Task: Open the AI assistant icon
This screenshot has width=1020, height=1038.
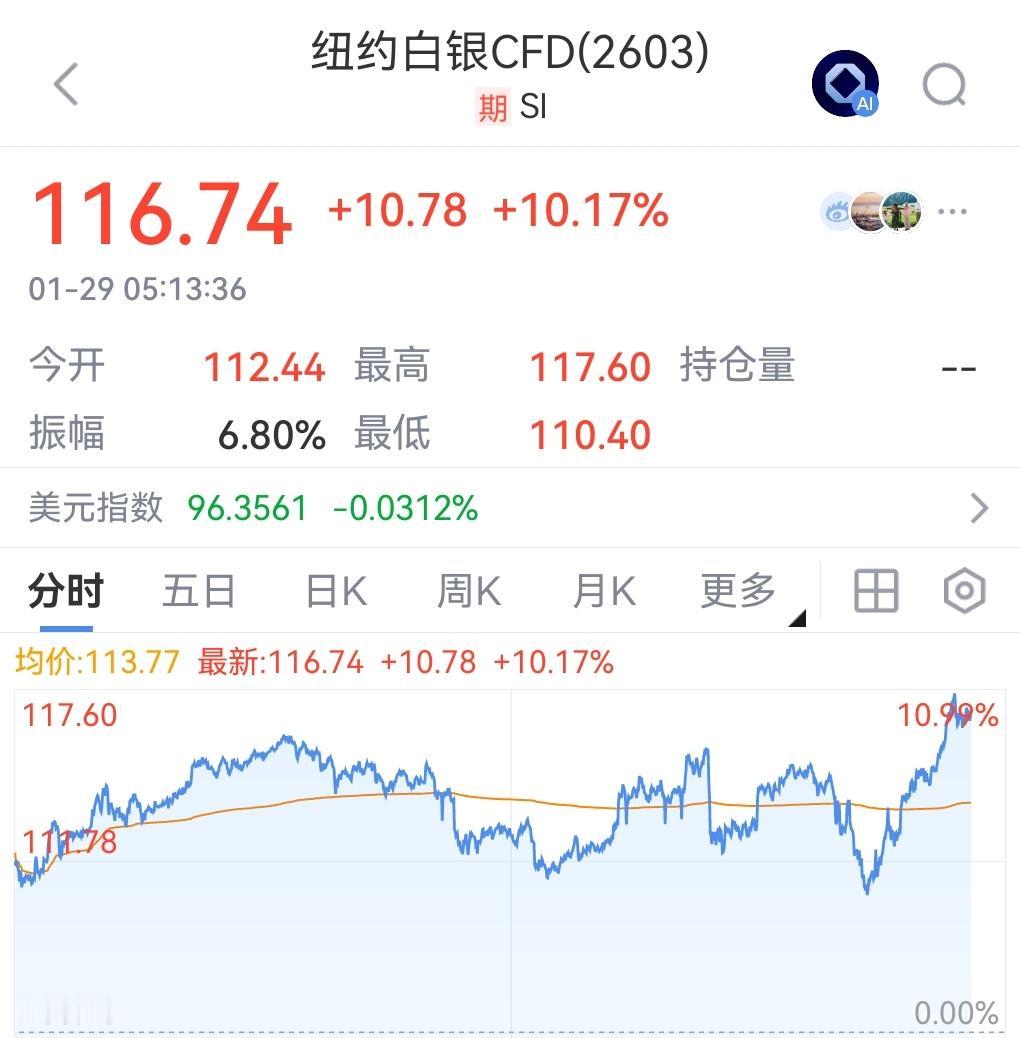Action: tap(845, 83)
